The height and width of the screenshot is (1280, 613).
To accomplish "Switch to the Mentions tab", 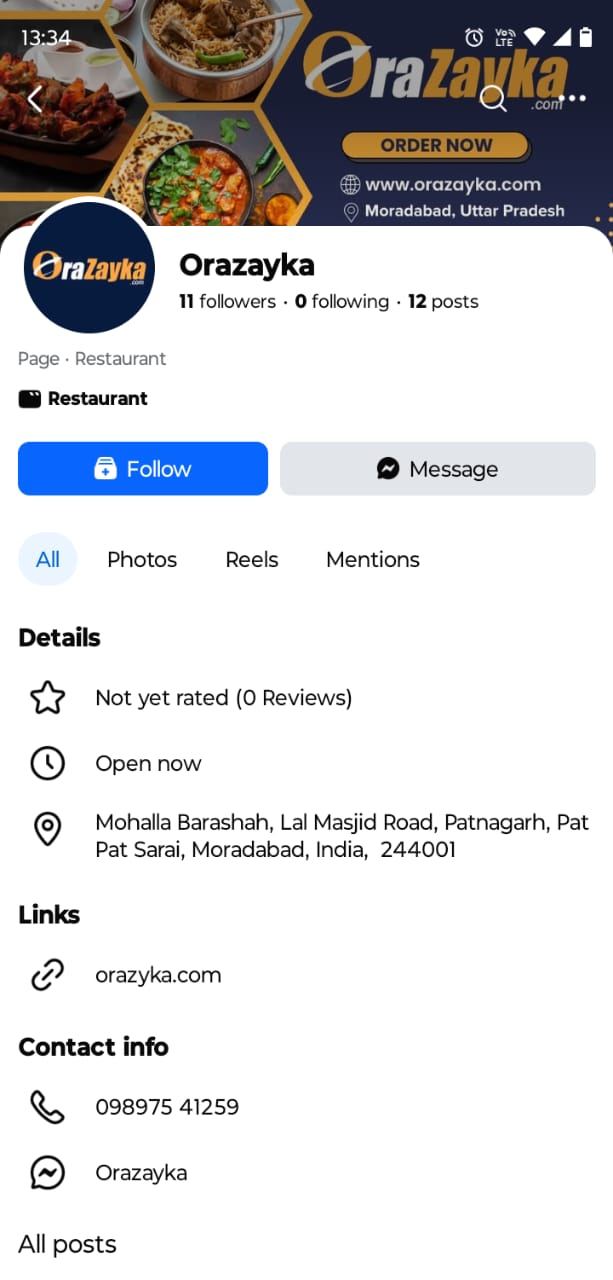I will pyautogui.click(x=373, y=559).
